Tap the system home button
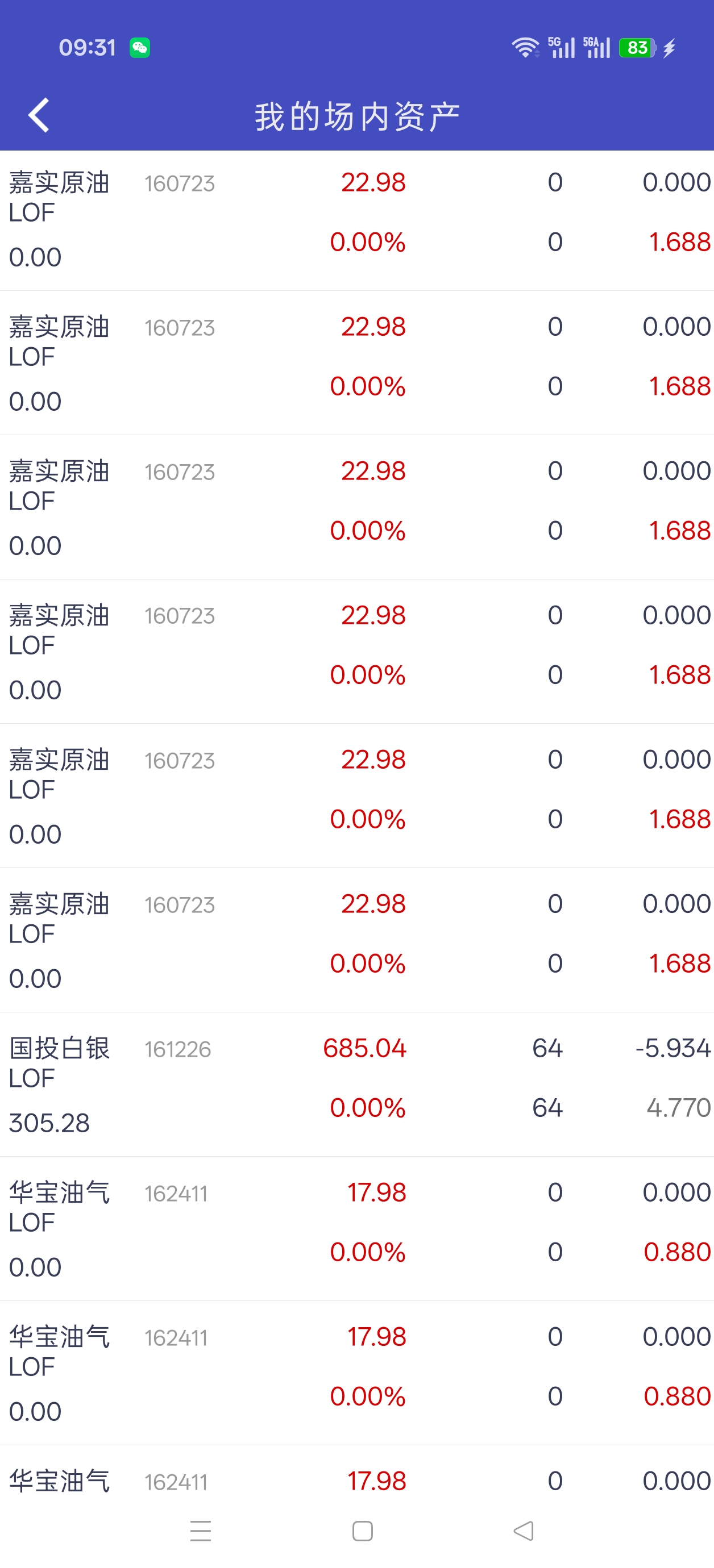This screenshot has height=1568, width=714. tap(363, 1531)
